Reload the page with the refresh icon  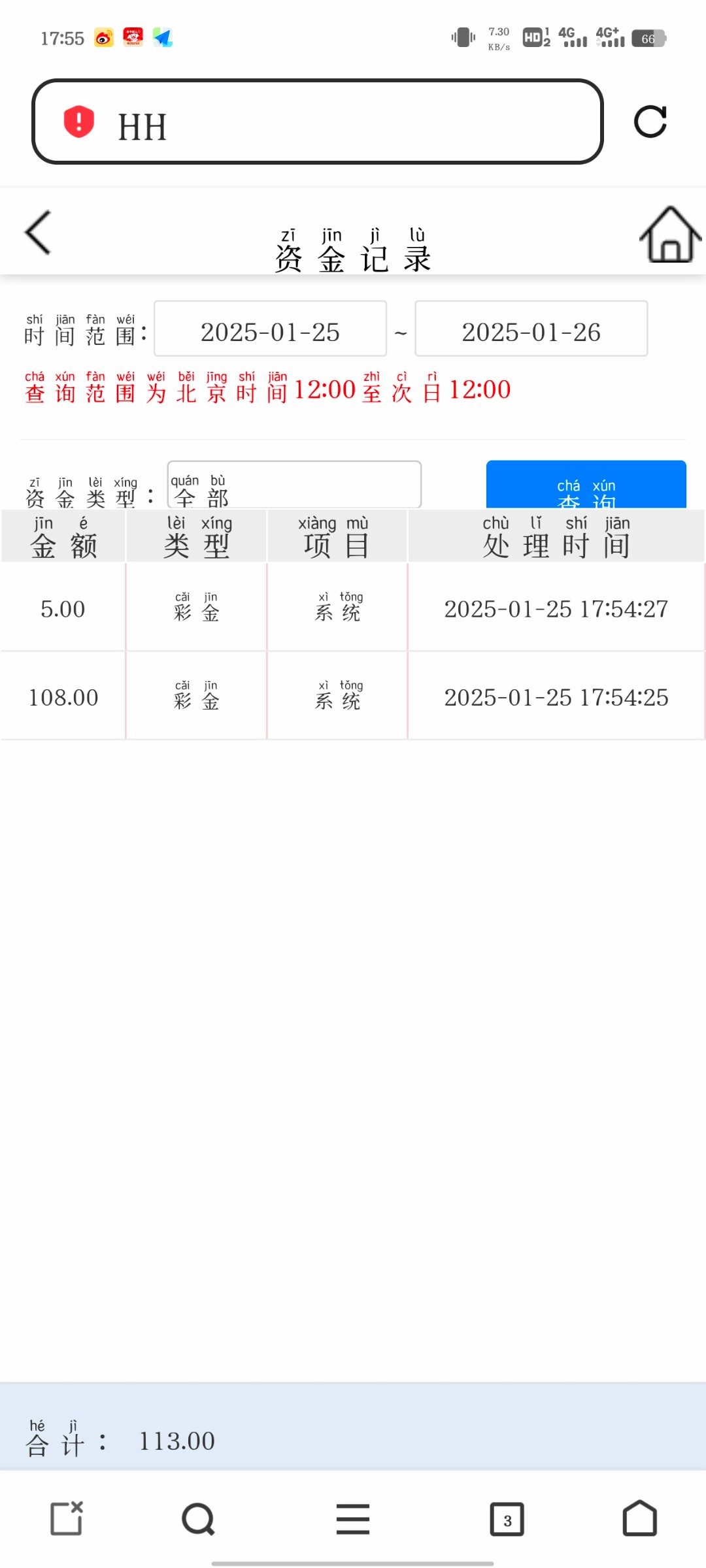[x=650, y=122]
